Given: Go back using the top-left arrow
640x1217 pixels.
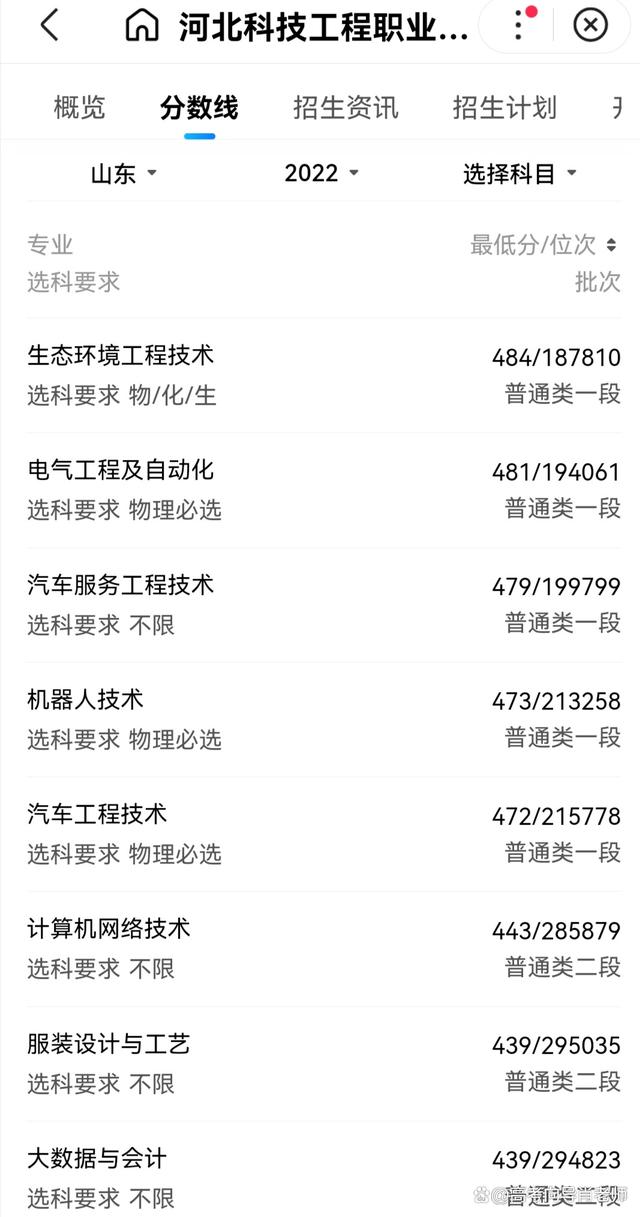Looking at the screenshot, I should click(x=49, y=25).
